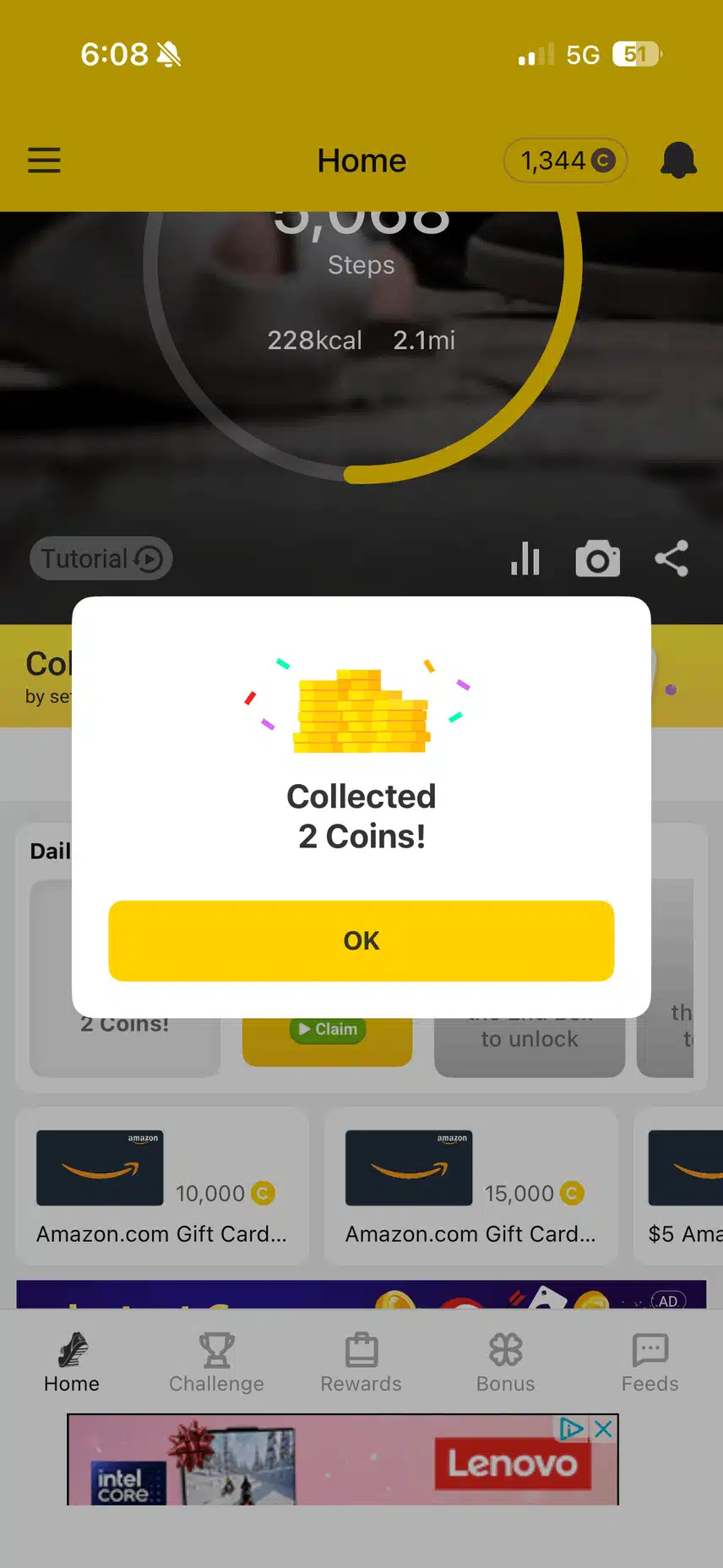
Task: Open the 10,000 coin Amazon gift card
Action: coord(162,1185)
